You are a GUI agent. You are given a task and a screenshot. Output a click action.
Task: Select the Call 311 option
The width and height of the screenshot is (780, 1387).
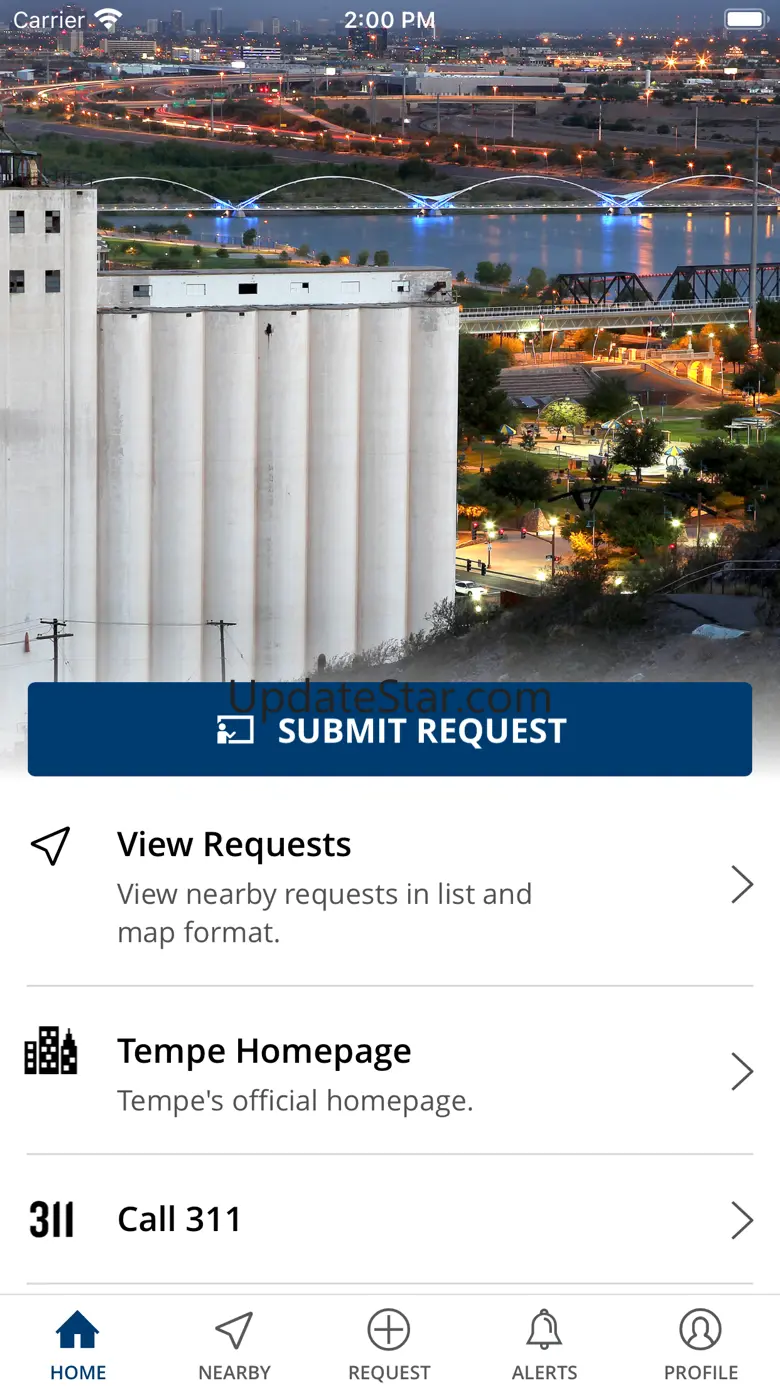[x=390, y=1220]
